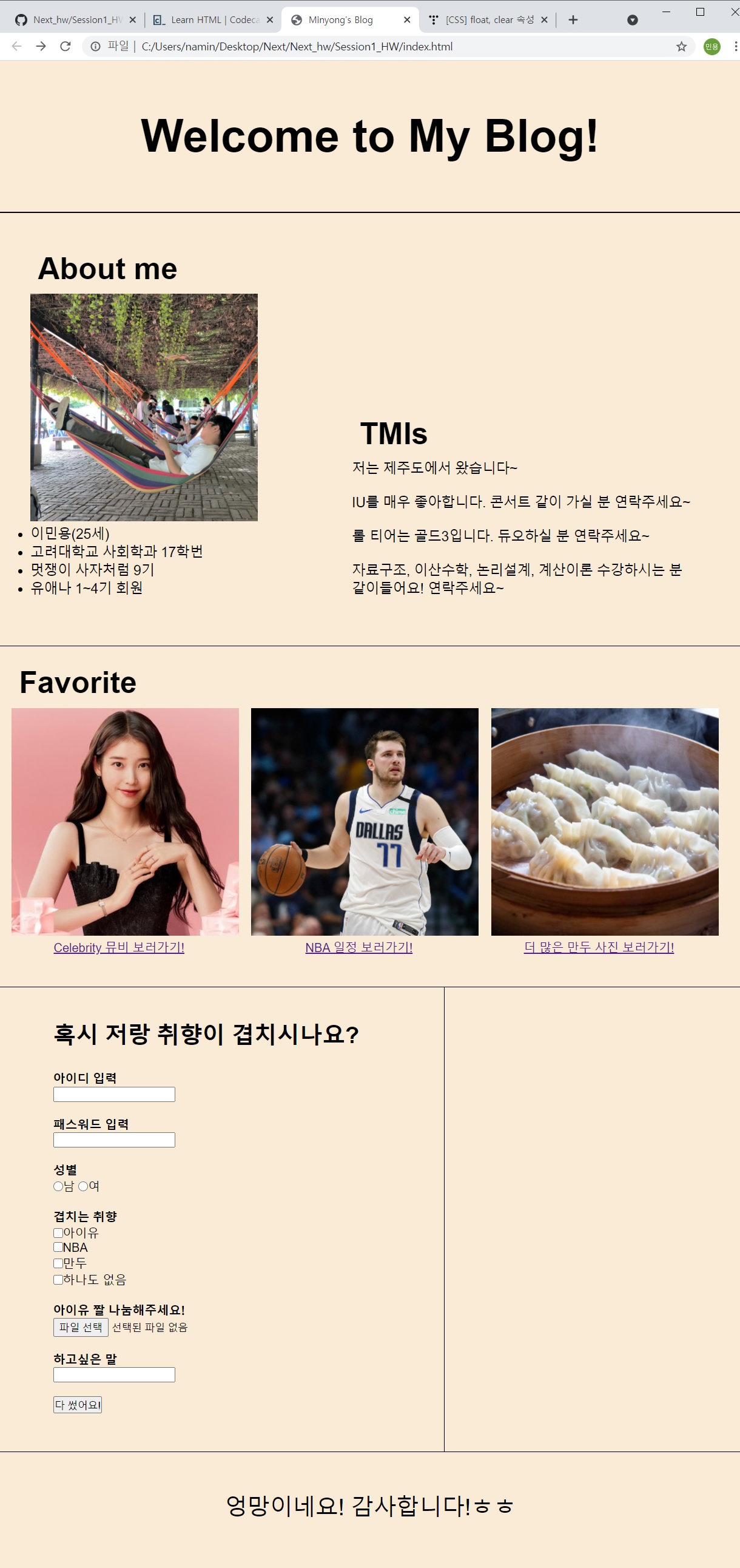Screen dimensions: 740x1568
Task: Check the NBA checkbox
Action: (58, 1247)
